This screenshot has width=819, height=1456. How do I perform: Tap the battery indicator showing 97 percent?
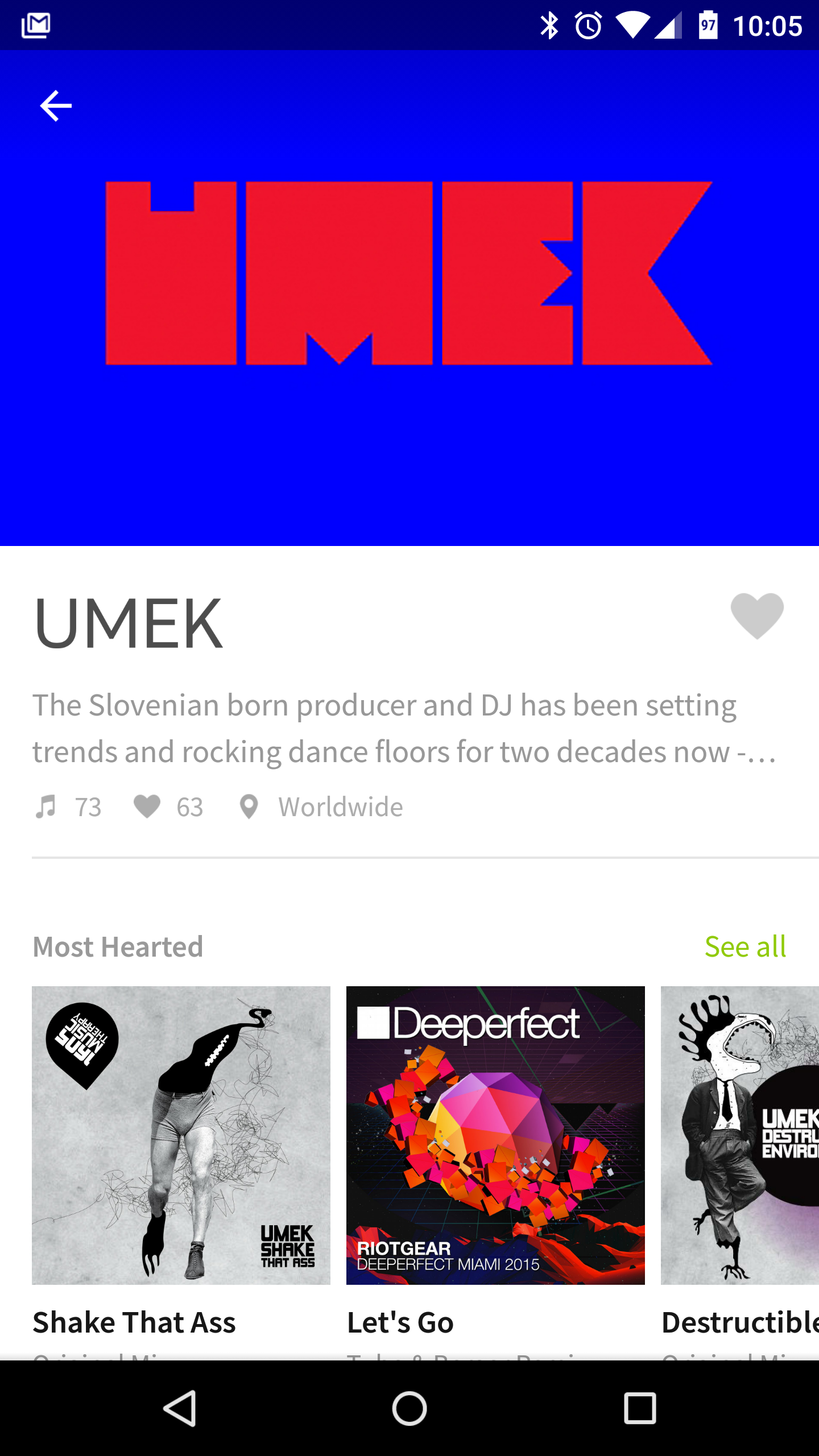point(708,24)
